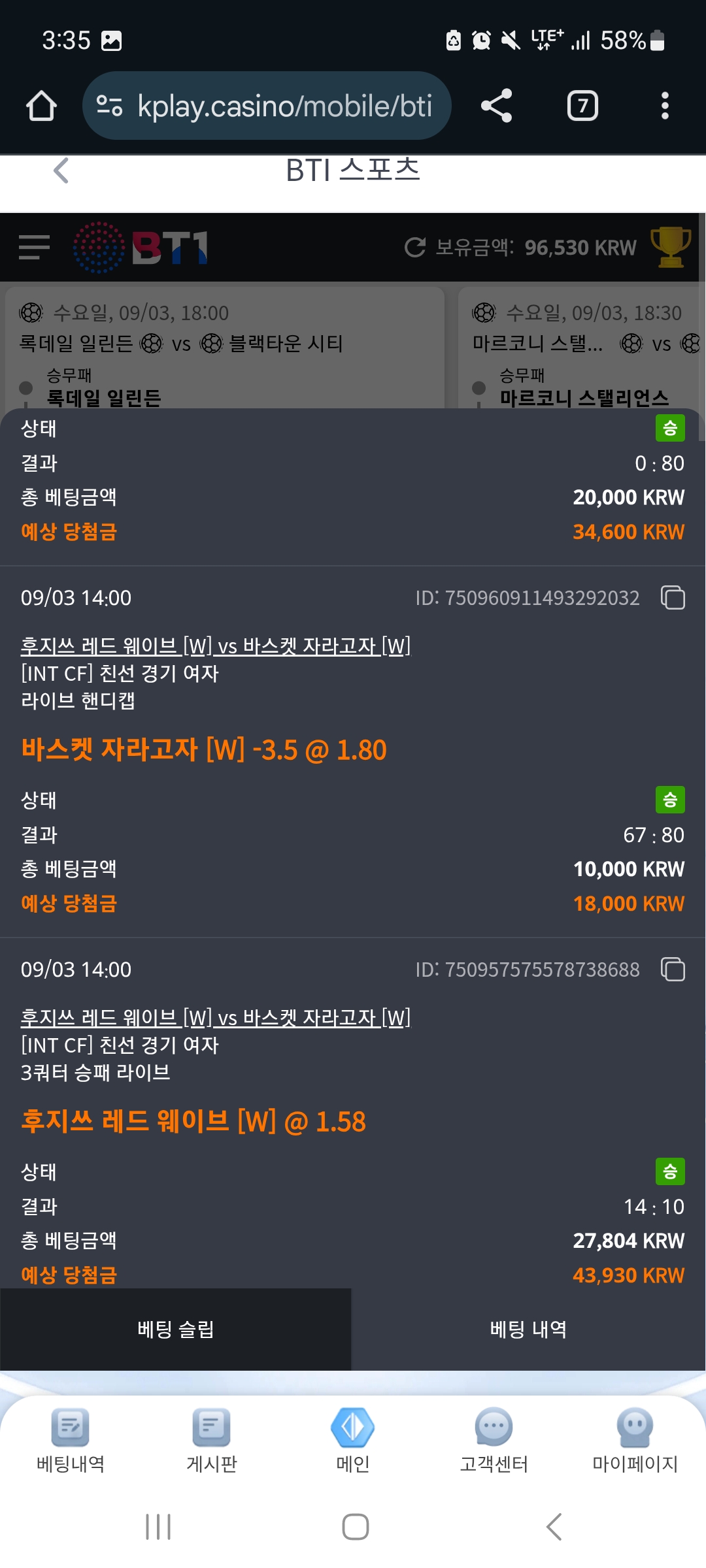Open match link above 3쿼터 승패 라이브 bet

[216, 1018]
